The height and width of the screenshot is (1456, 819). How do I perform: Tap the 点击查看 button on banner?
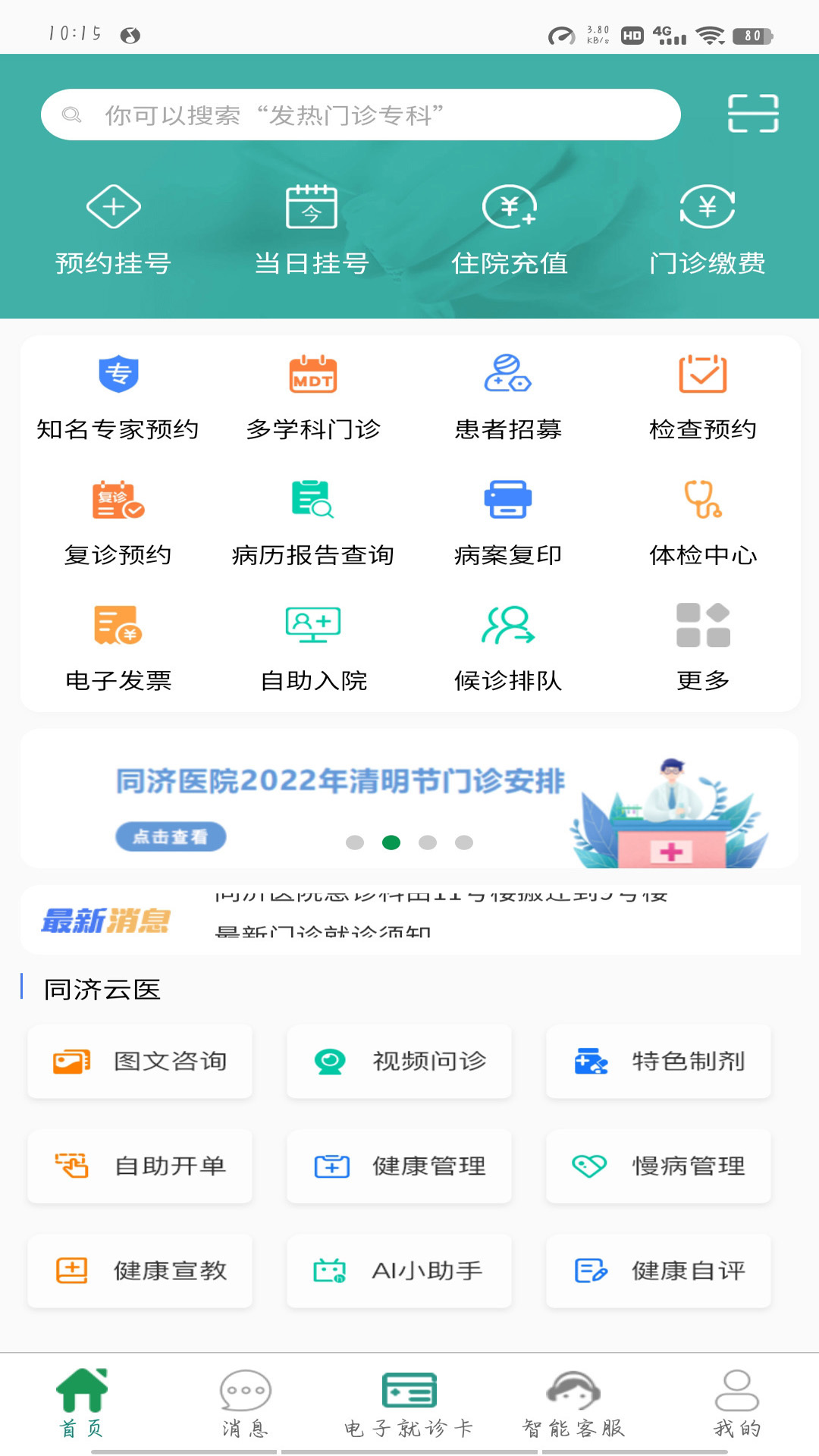click(171, 836)
